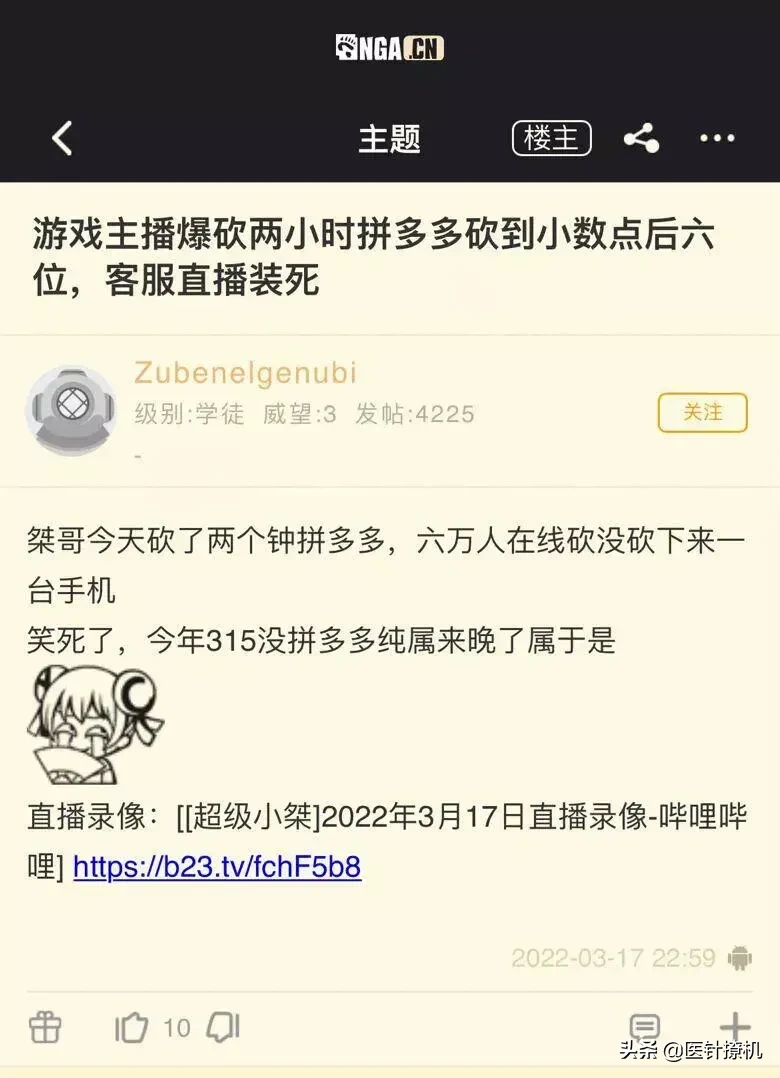Open the comment icon to reply
780x1078 pixels.
tap(645, 1027)
